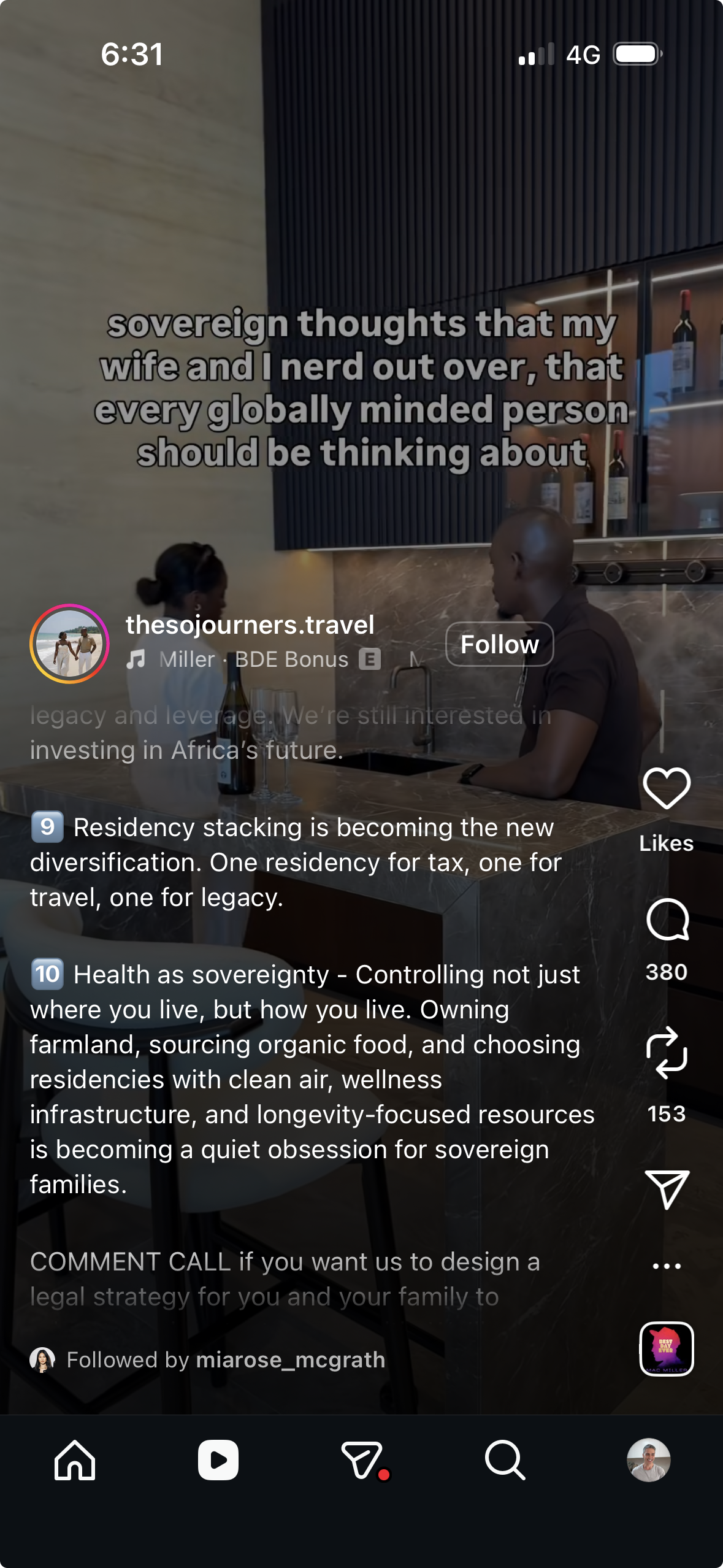View the miarose_mcgrath profile
This screenshot has width=723, height=1568.
tap(290, 1360)
